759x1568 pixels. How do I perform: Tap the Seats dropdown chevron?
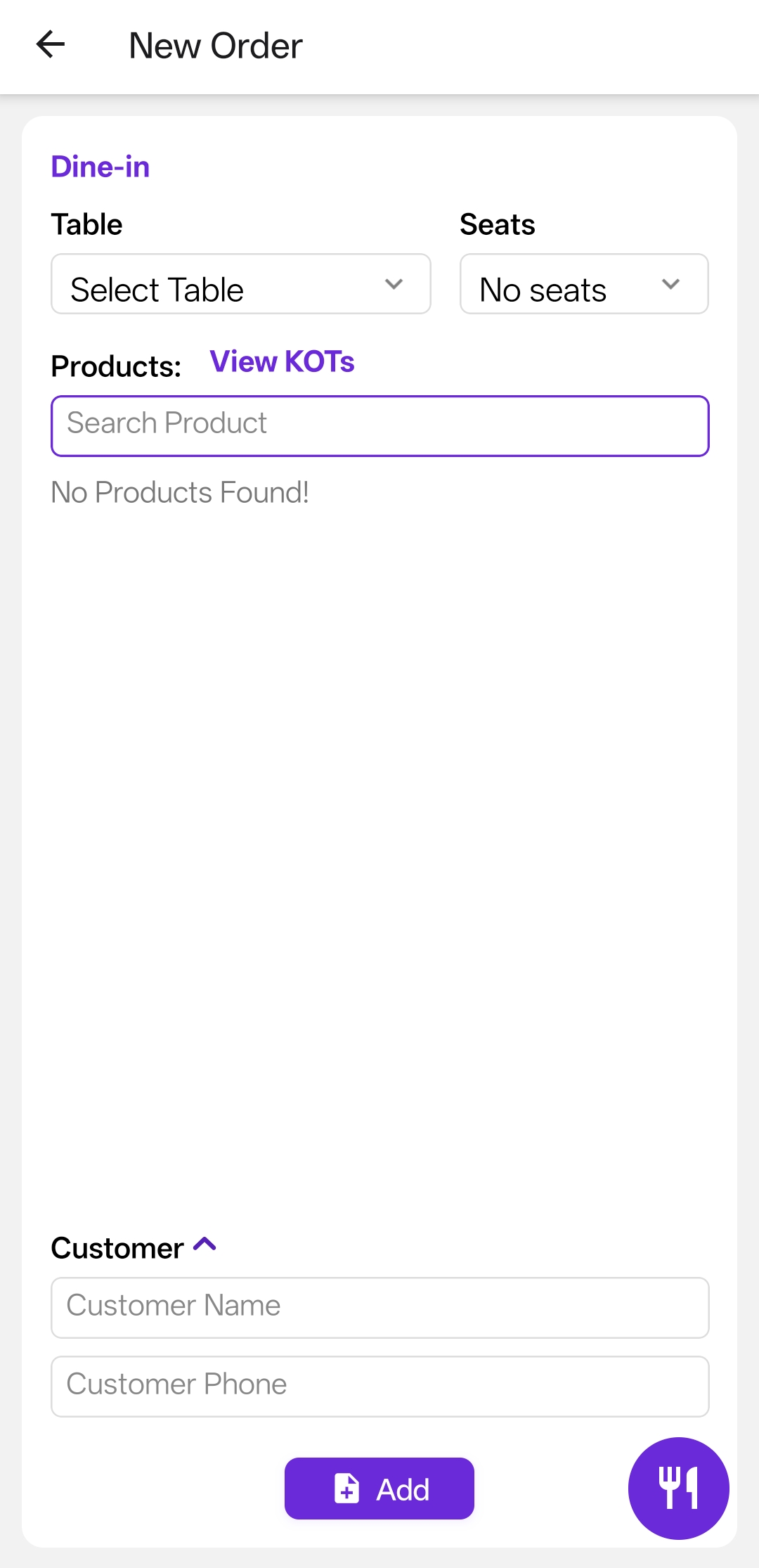(671, 284)
